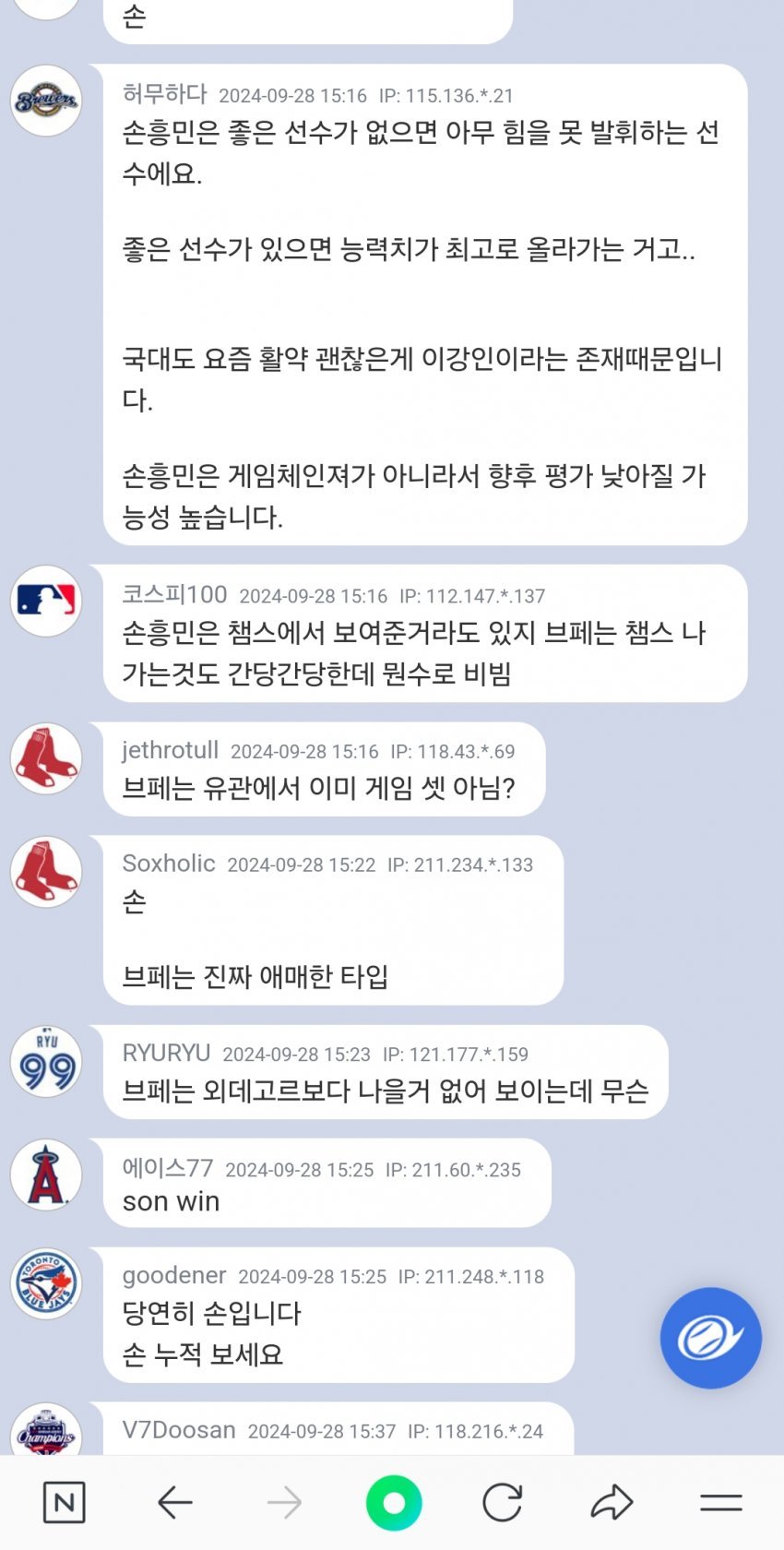This screenshot has width=784, height=1550.
Task: Open 코스피100's profile from the username
Action: (x=174, y=594)
